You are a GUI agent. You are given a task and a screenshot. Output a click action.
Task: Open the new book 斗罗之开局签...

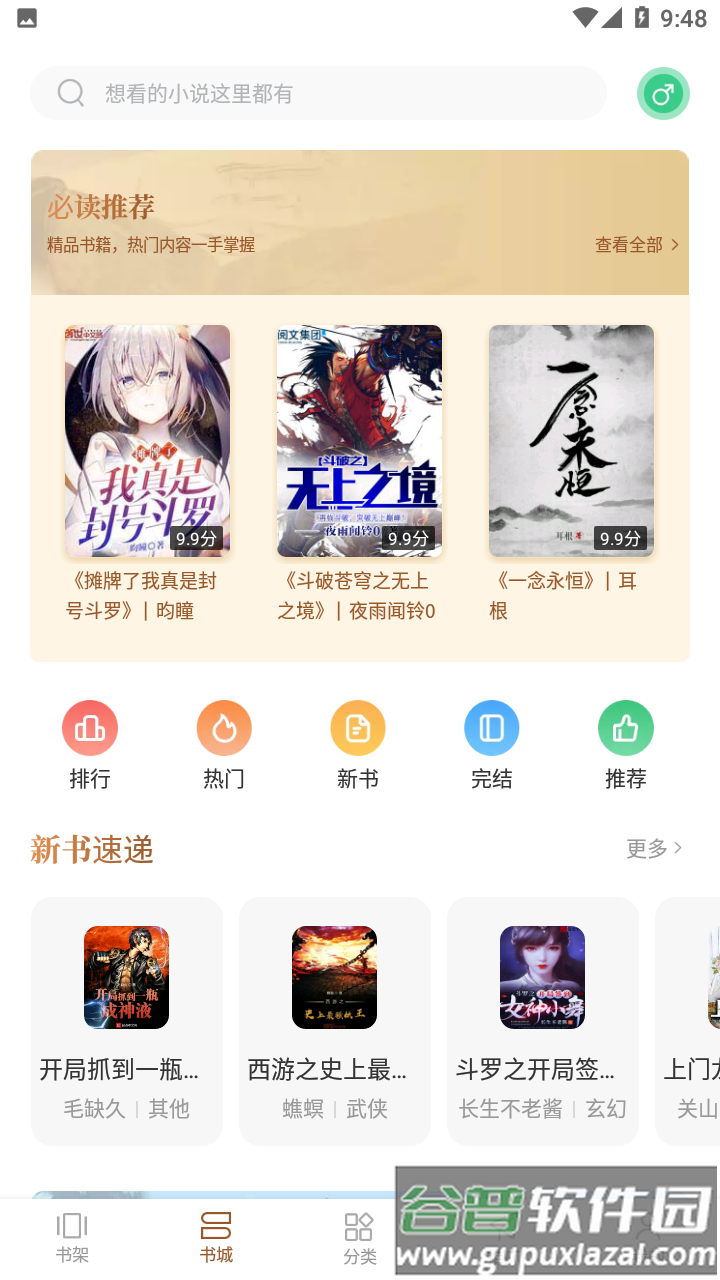click(x=542, y=1020)
